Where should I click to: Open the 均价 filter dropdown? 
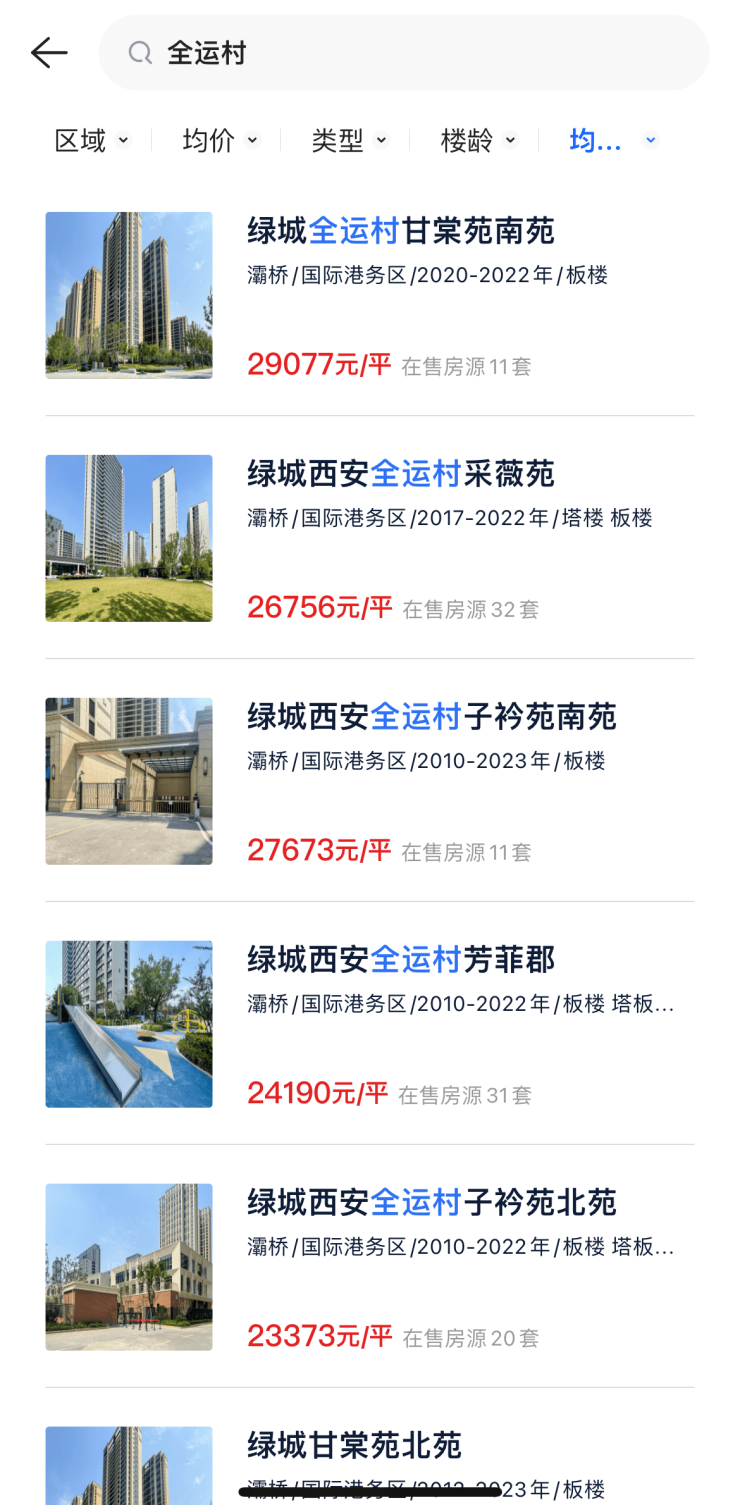tap(220, 141)
